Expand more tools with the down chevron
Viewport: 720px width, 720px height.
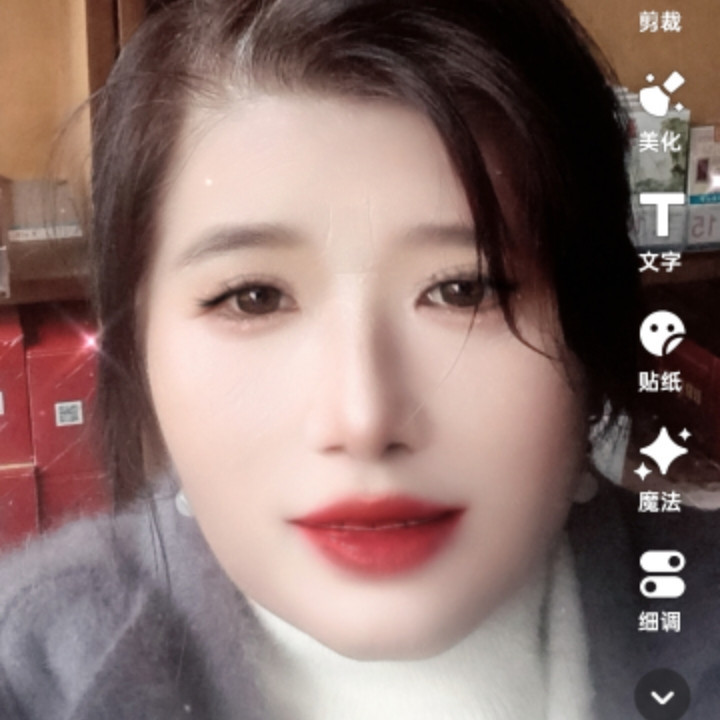pos(661,695)
